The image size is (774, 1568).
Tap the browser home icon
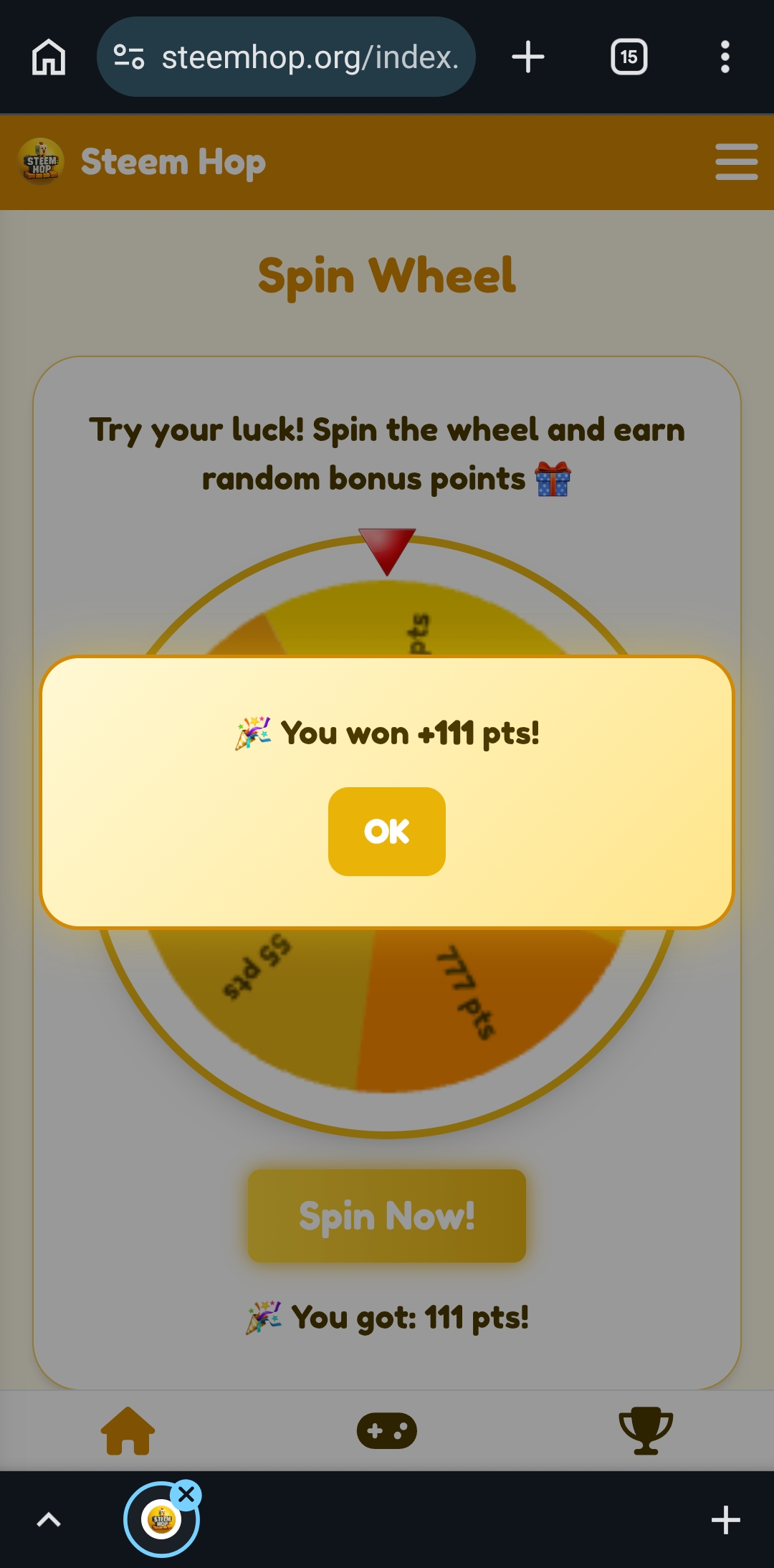pos(49,57)
